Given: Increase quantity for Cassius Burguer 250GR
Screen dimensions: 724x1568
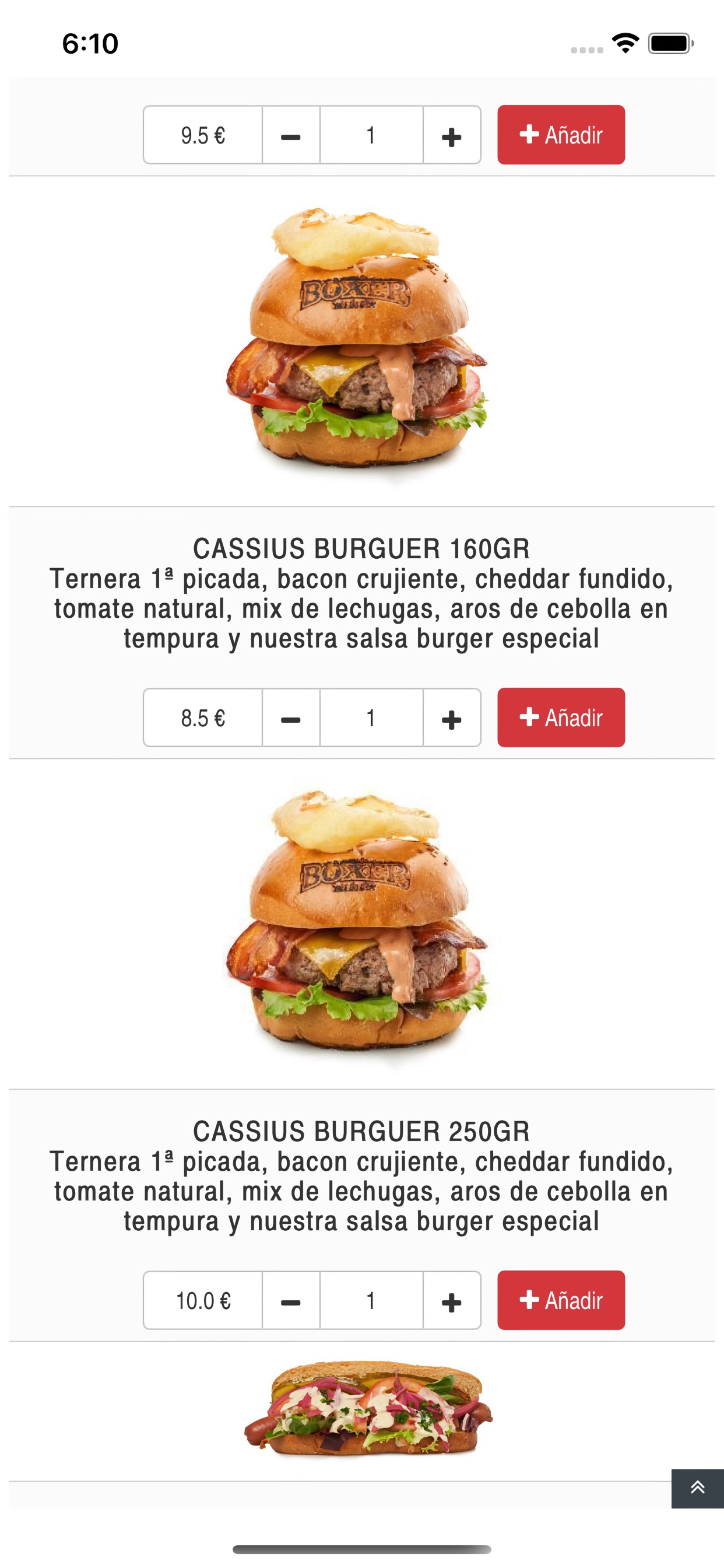Looking at the screenshot, I should coord(451,1300).
